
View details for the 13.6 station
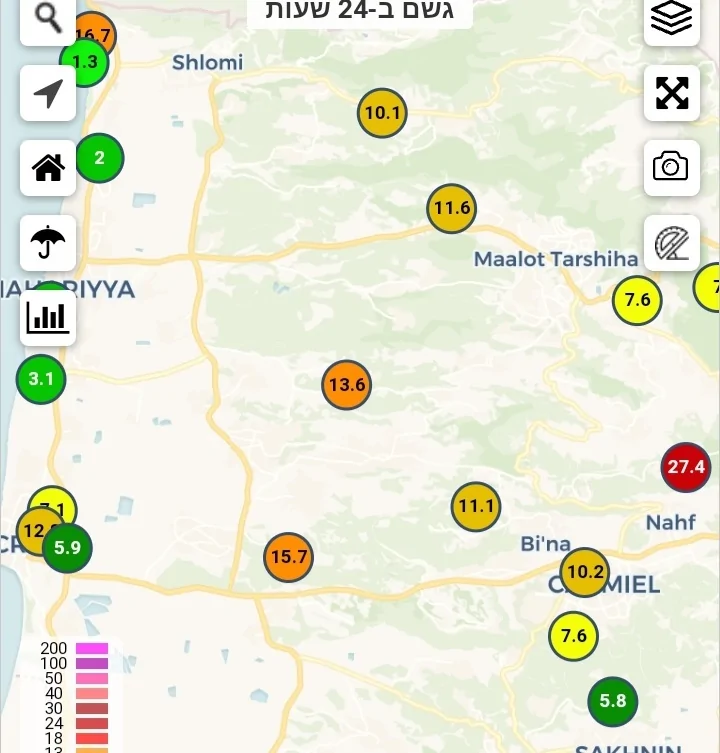(347, 385)
